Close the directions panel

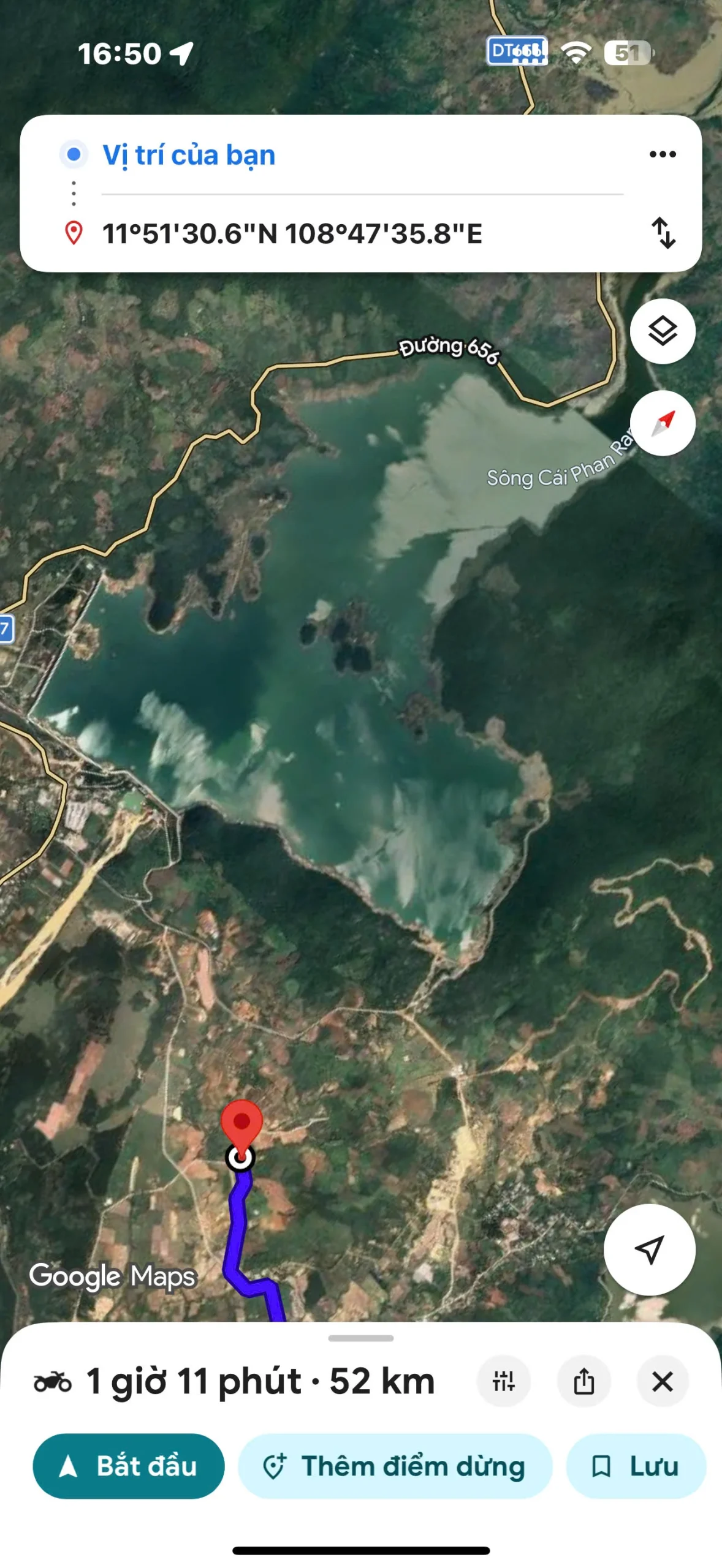pyautogui.click(x=663, y=1381)
